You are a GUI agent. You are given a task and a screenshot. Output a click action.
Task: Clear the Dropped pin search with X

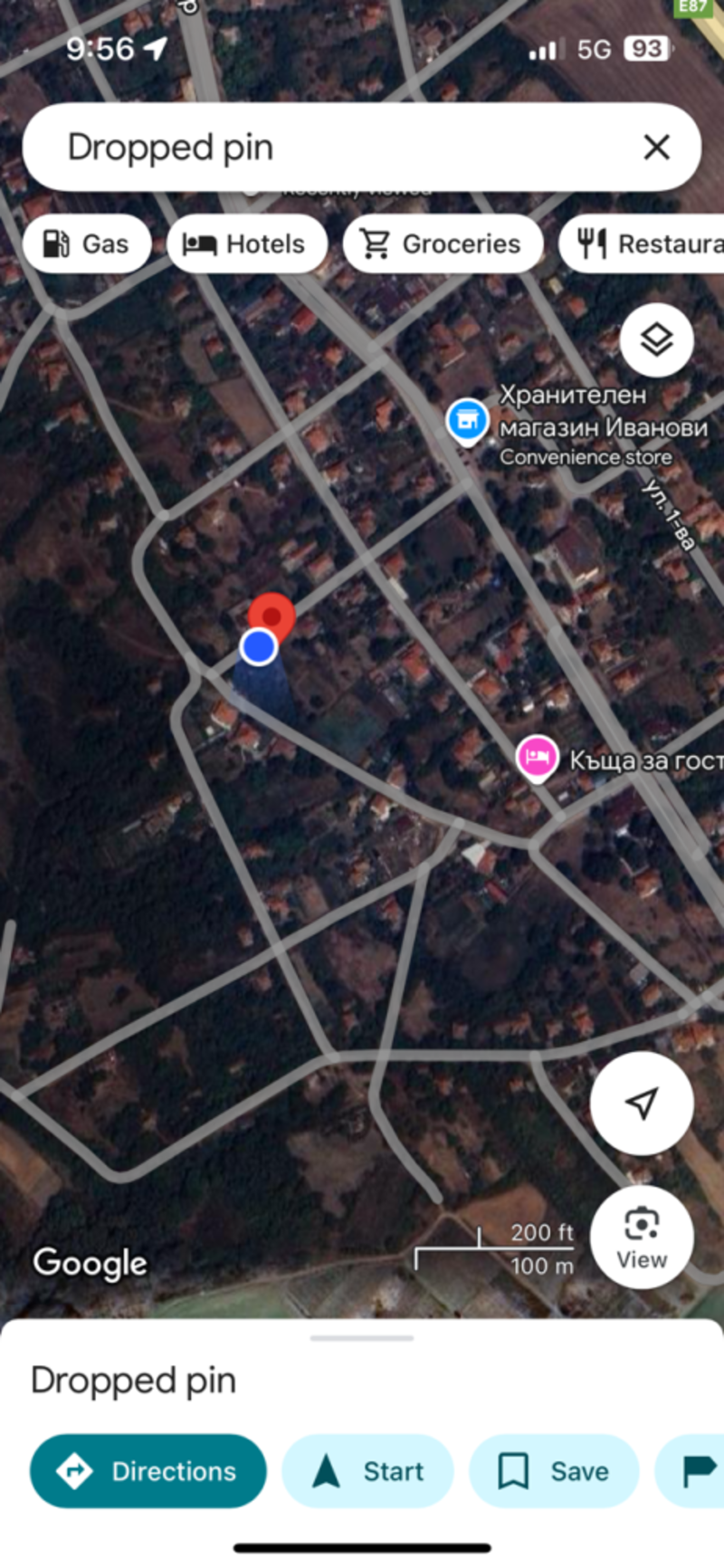(x=656, y=147)
